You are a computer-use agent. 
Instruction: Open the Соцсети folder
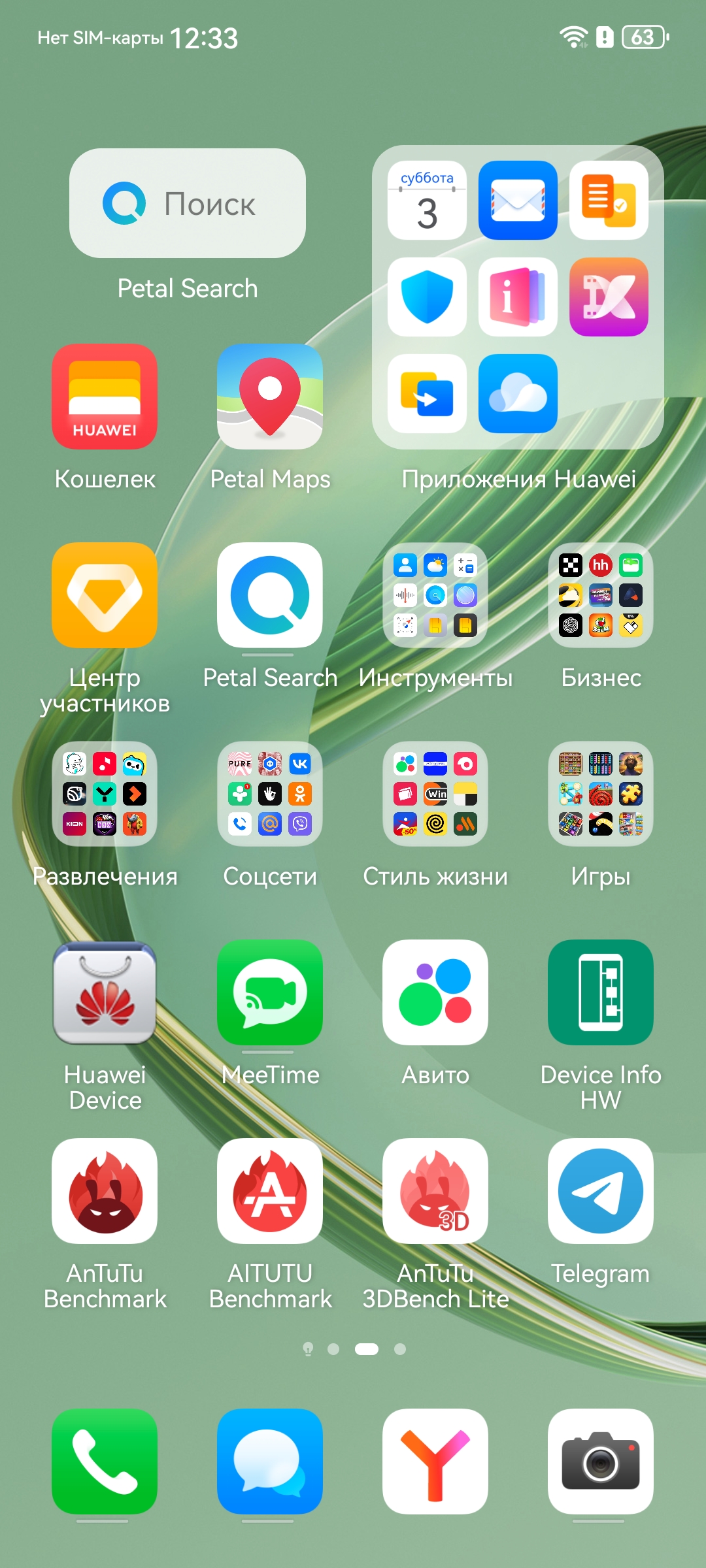click(270, 794)
